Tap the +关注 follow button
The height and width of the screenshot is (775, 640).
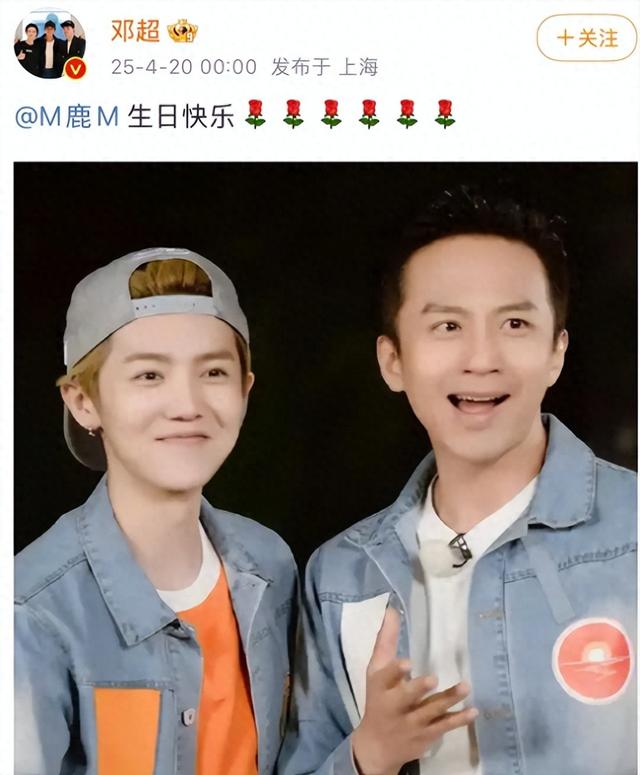tap(586, 38)
